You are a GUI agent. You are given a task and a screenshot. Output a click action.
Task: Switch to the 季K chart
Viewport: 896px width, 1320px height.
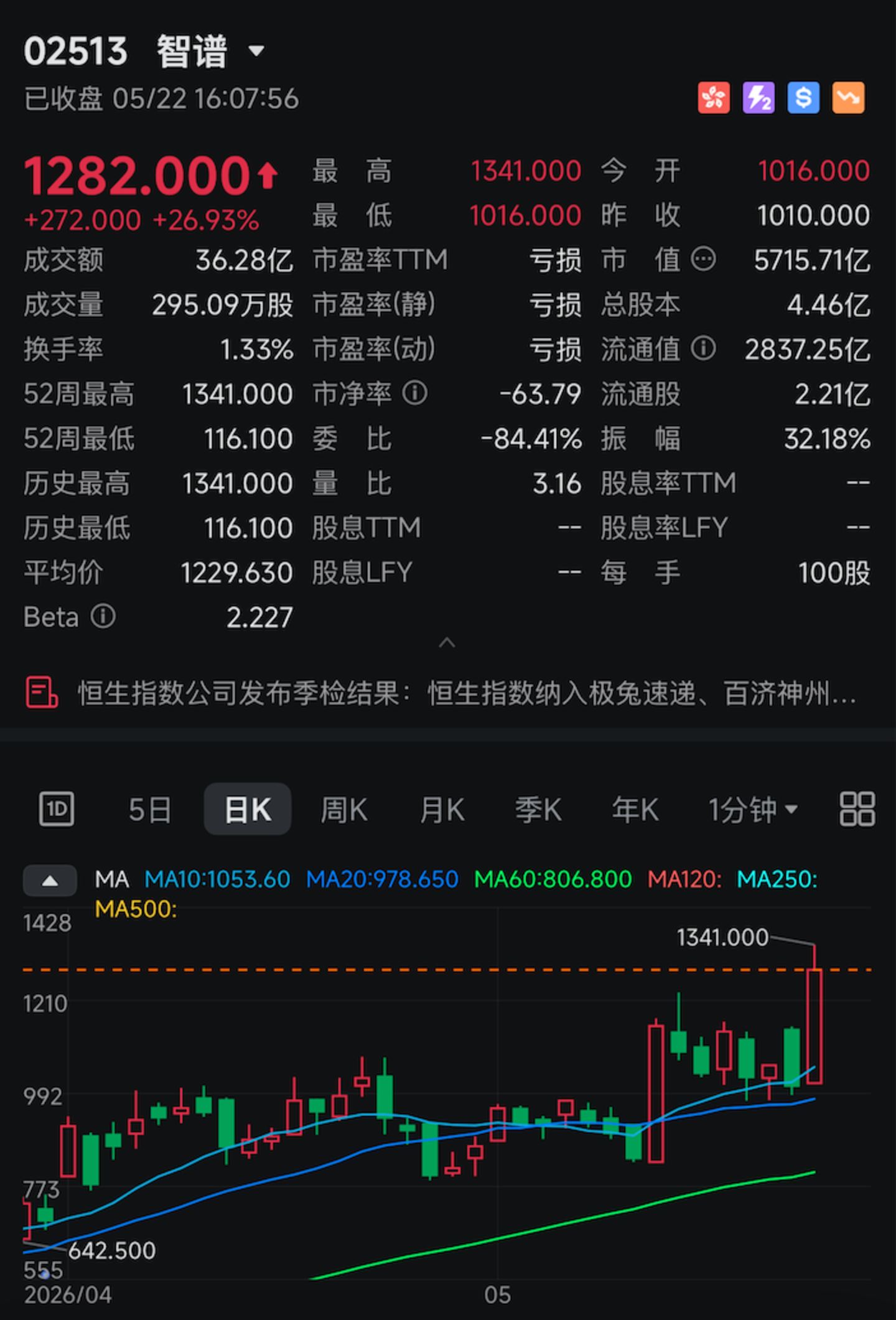pos(538,810)
